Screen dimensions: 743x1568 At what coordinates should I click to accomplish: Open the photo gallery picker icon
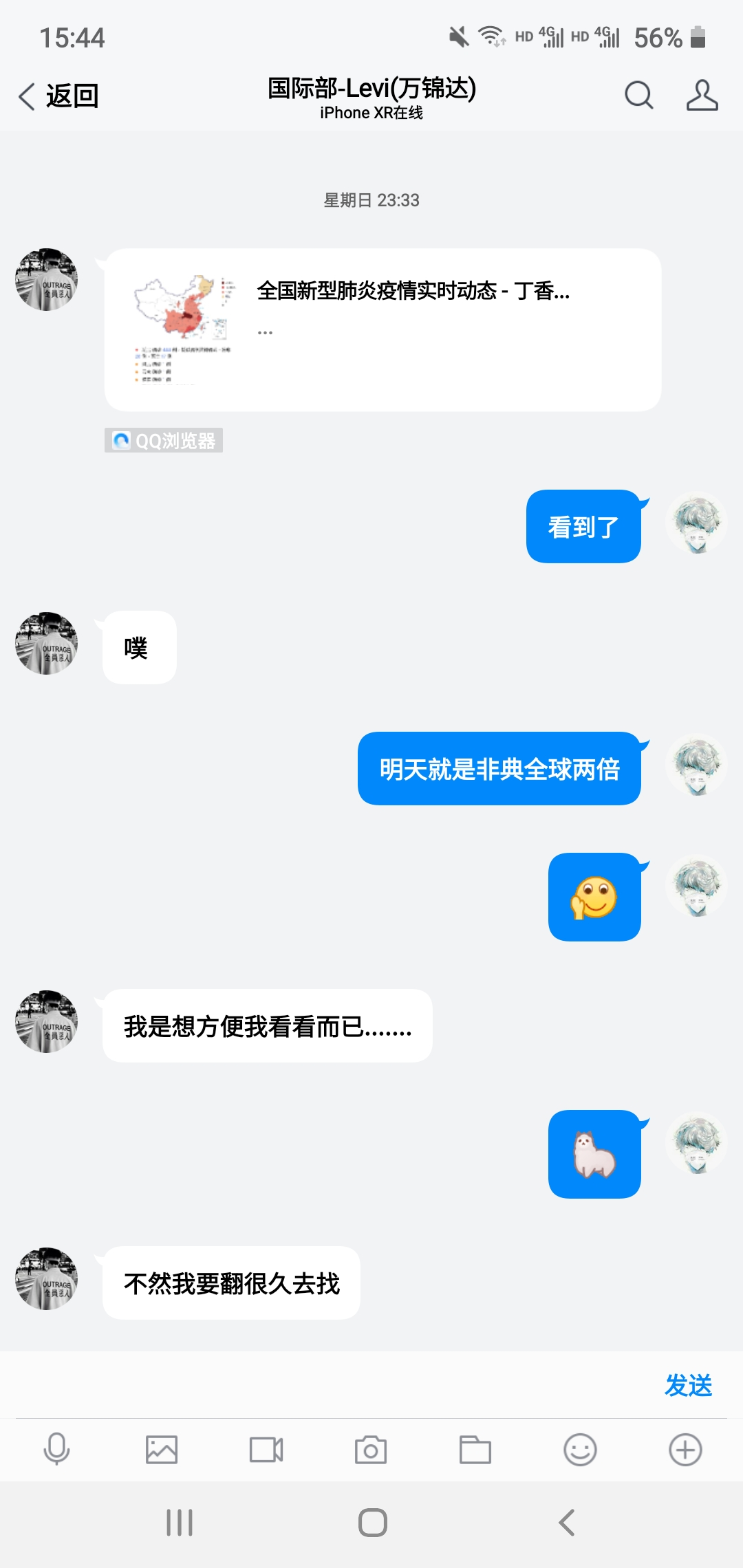point(162,1450)
